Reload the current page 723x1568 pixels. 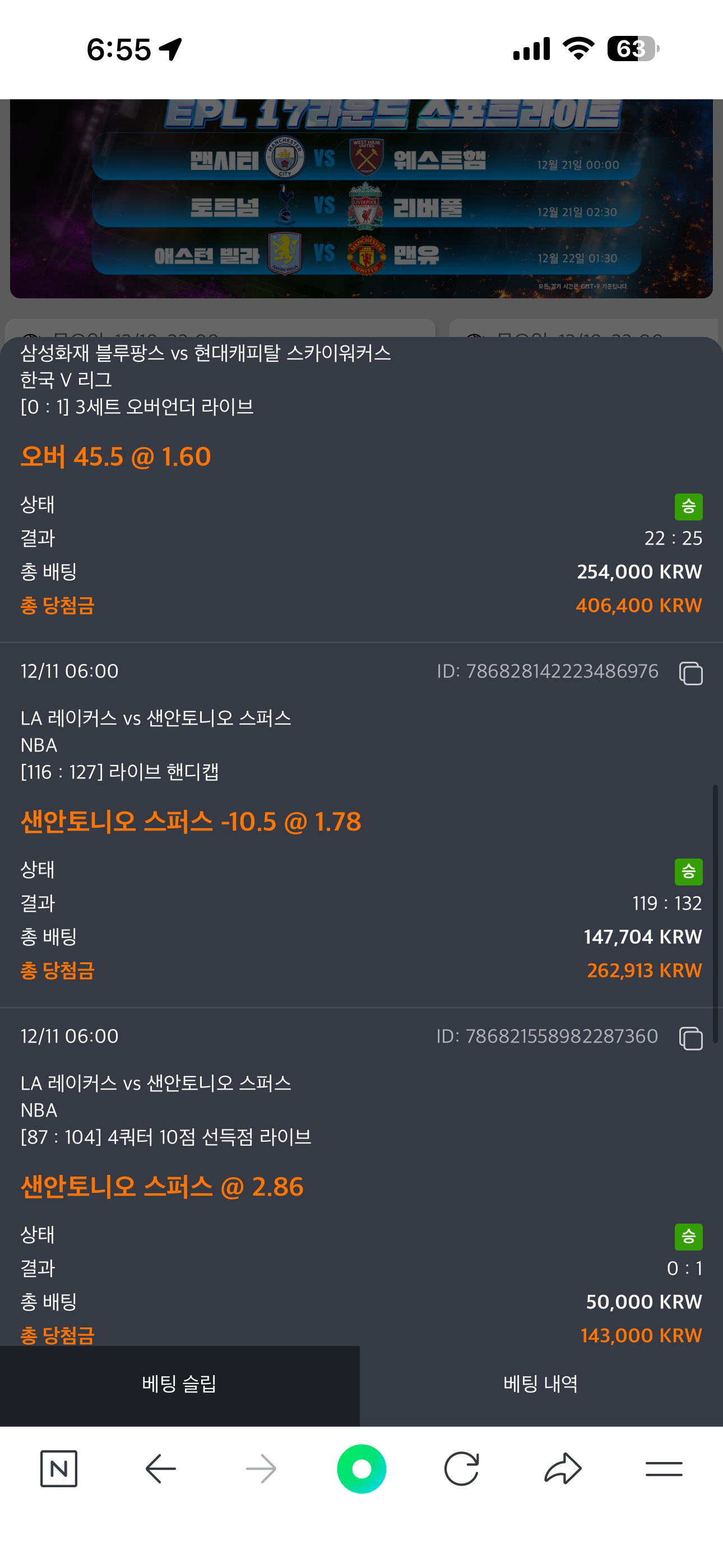click(x=461, y=1469)
